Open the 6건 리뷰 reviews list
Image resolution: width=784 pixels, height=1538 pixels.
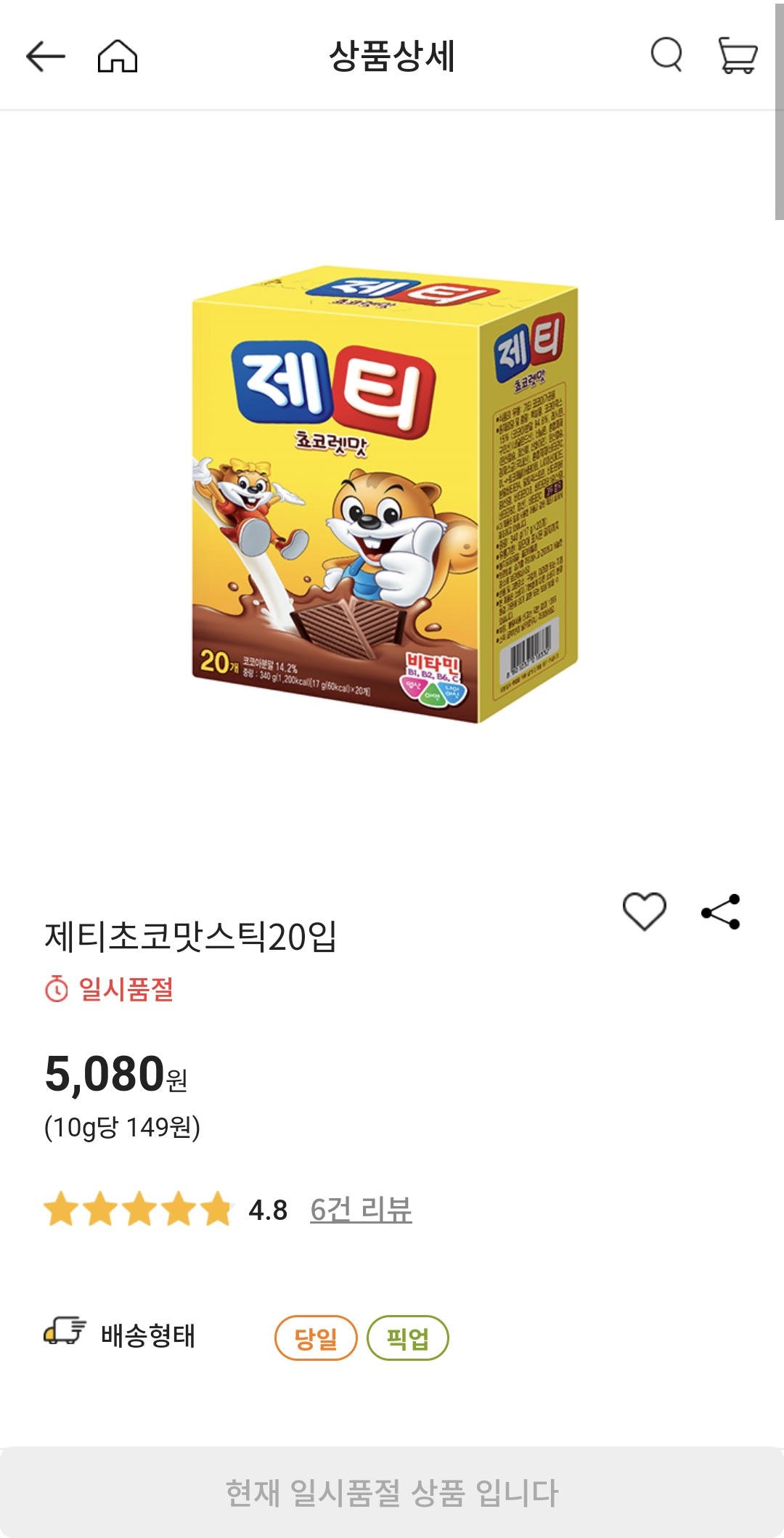[362, 1207]
